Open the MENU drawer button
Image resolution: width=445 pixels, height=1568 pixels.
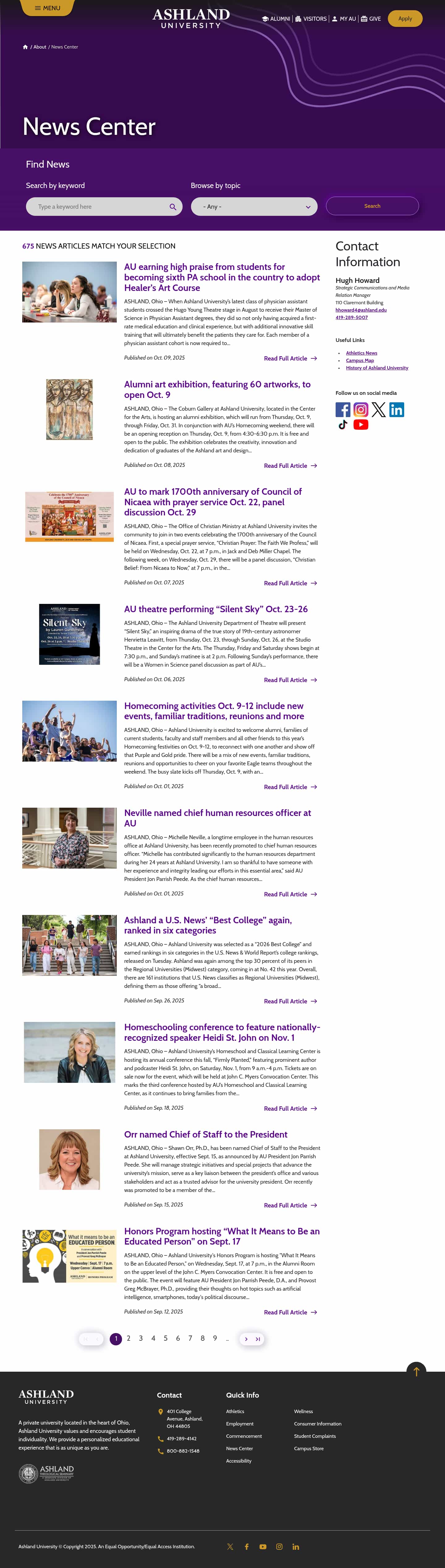pos(47,8)
